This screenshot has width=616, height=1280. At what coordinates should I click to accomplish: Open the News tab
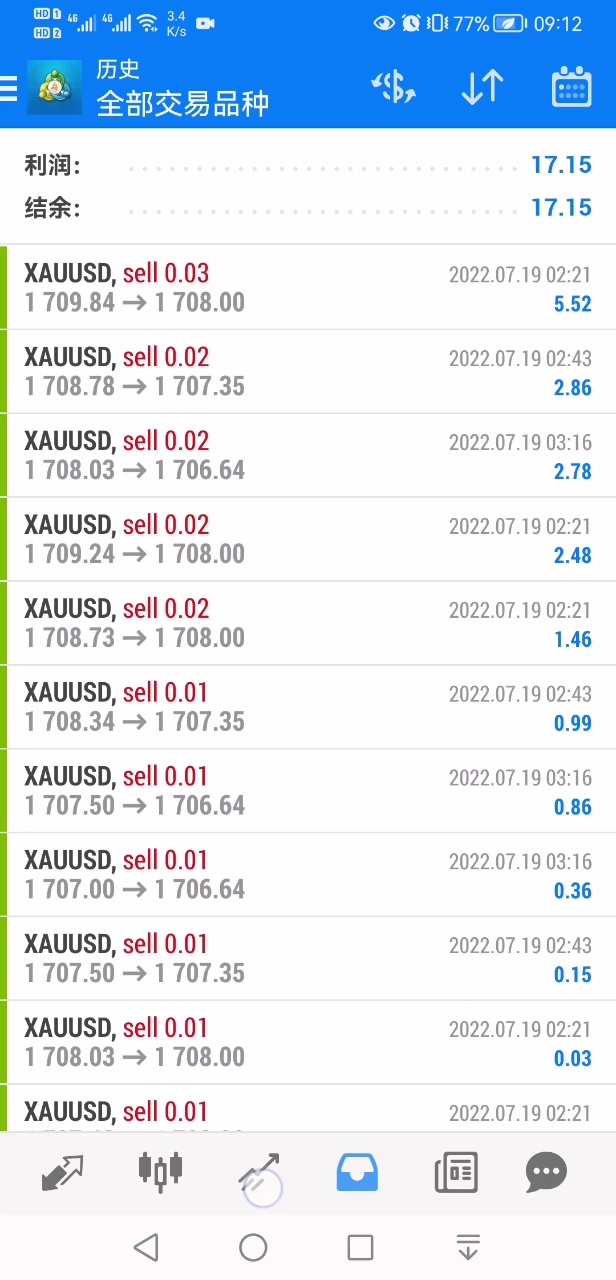pyautogui.click(x=456, y=1172)
